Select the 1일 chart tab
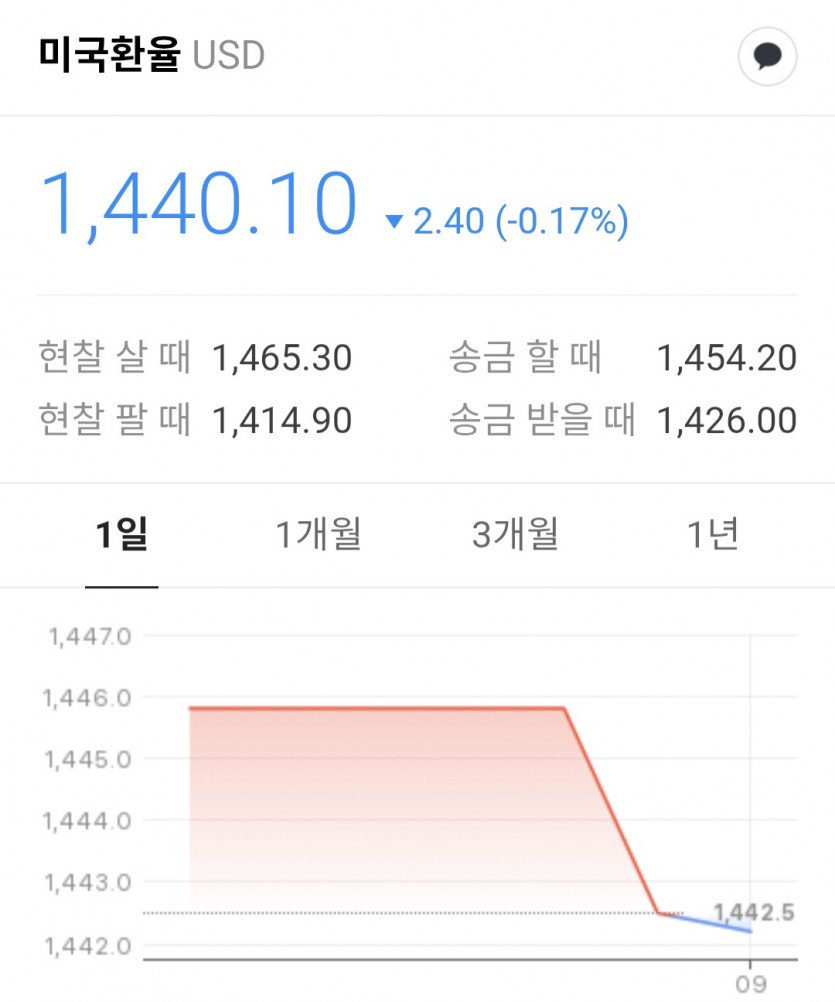 point(122,537)
